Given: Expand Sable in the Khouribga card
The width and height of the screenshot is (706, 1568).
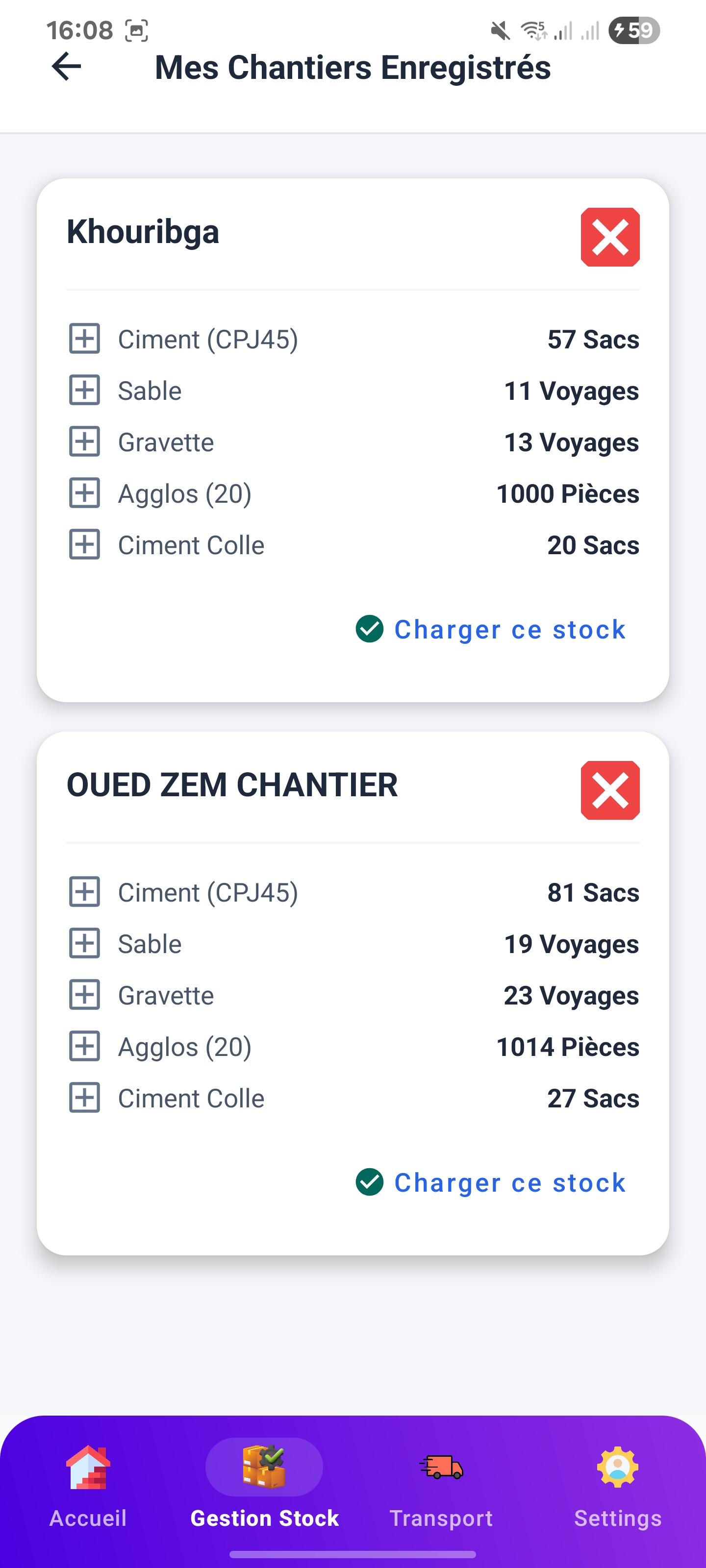Looking at the screenshot, I should point(85,390).
